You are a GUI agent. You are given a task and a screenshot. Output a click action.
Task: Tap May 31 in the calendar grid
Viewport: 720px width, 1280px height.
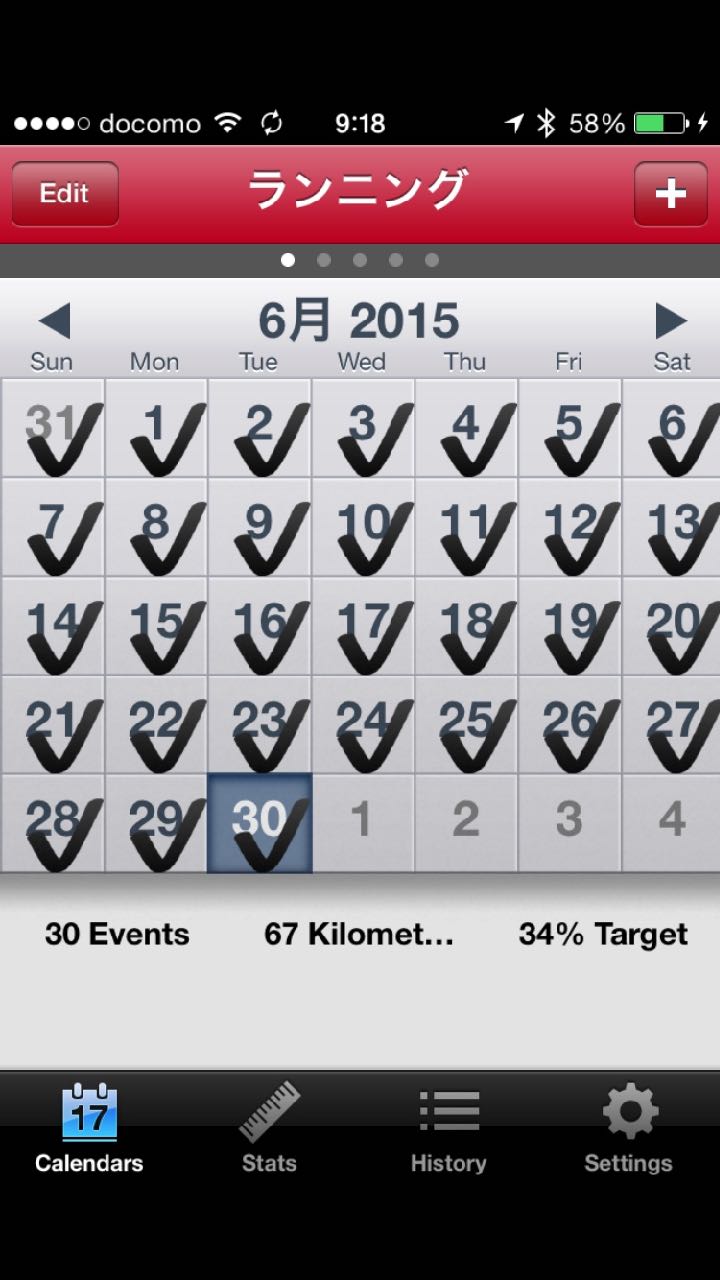(x=52, y=428)
